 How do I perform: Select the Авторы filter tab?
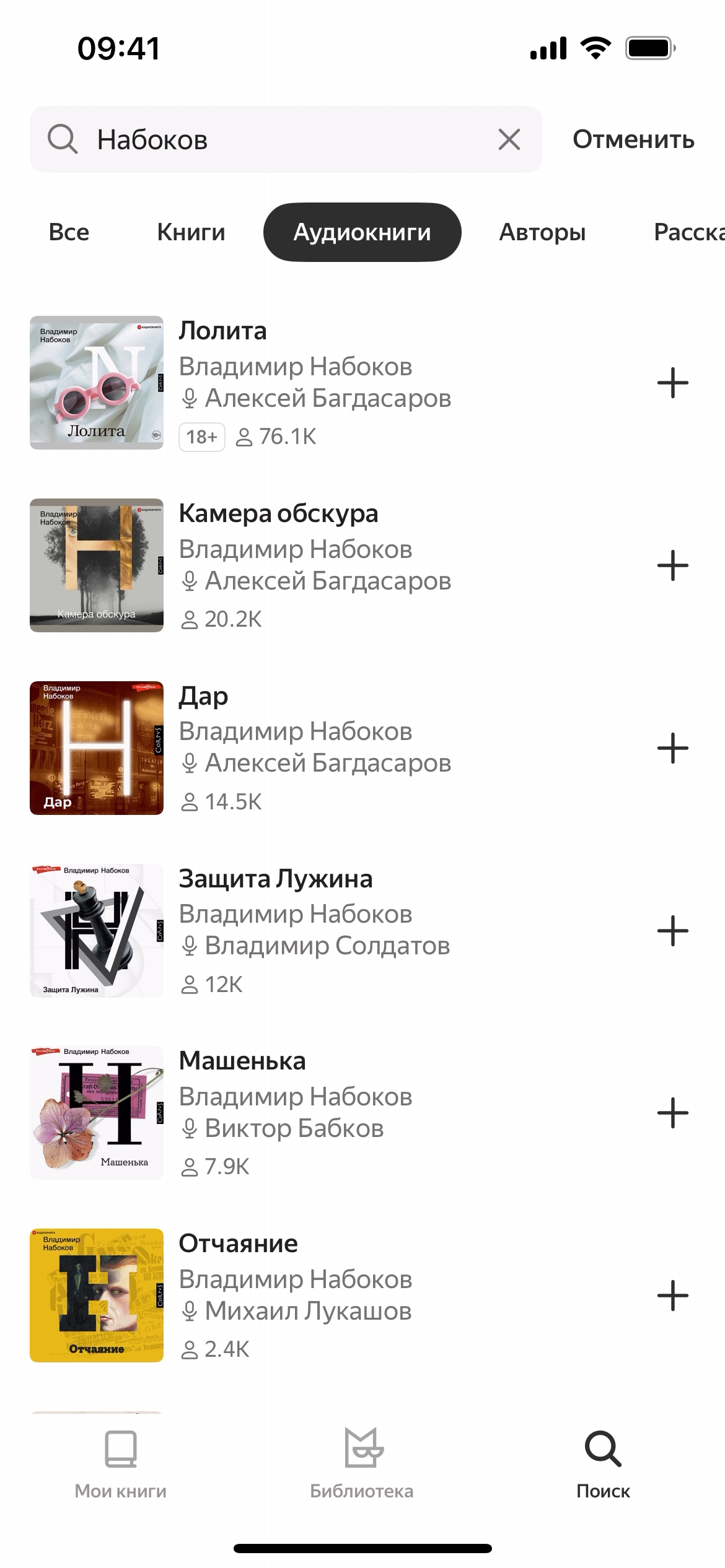click(x=542, y=232)
